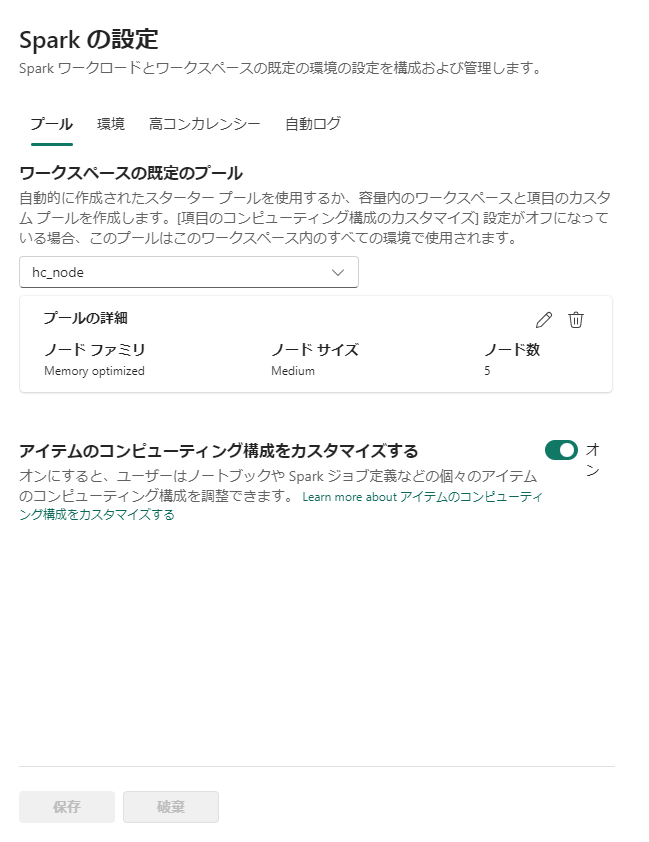Switch to the プール tab
The width and height of the screenshot is (649, 842).
51,124
